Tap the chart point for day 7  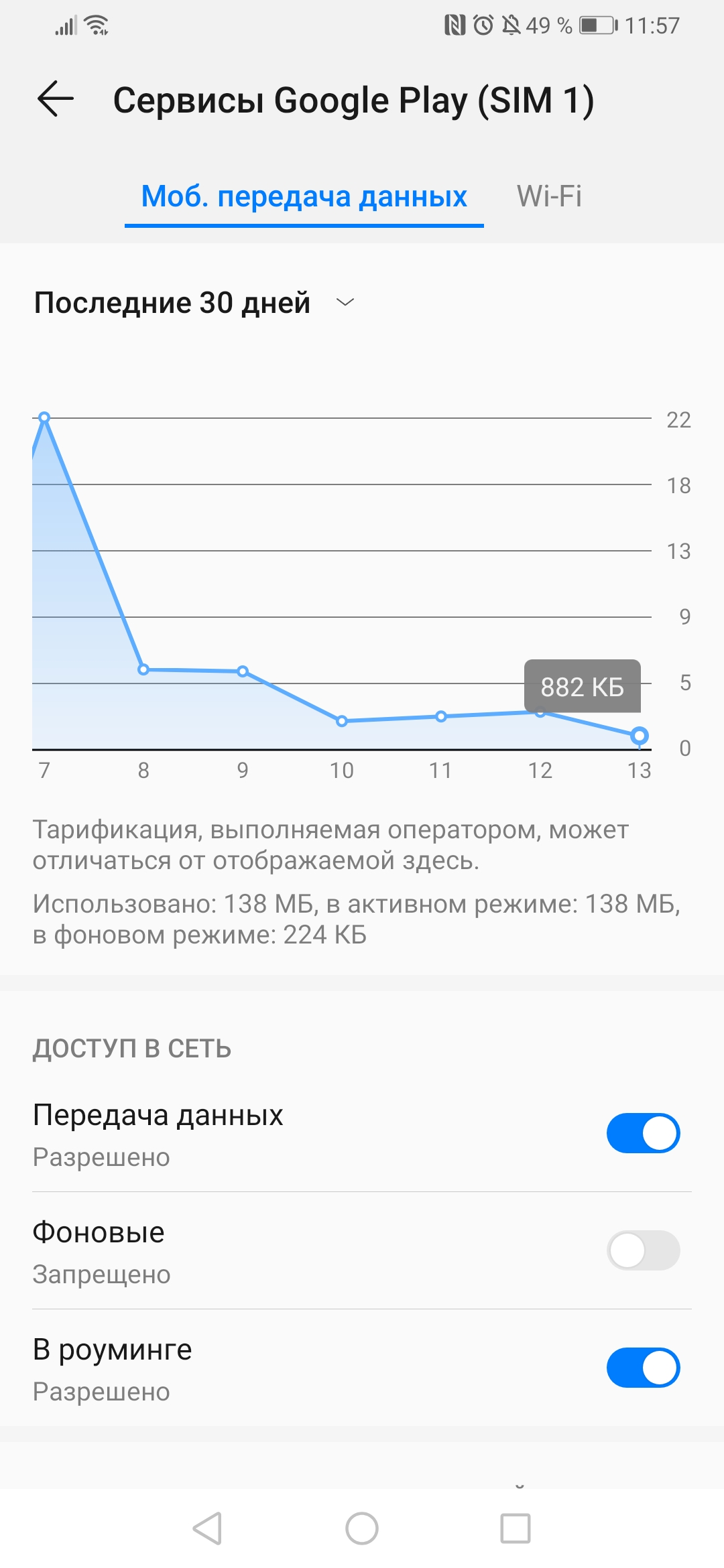[x=44, y=417]
